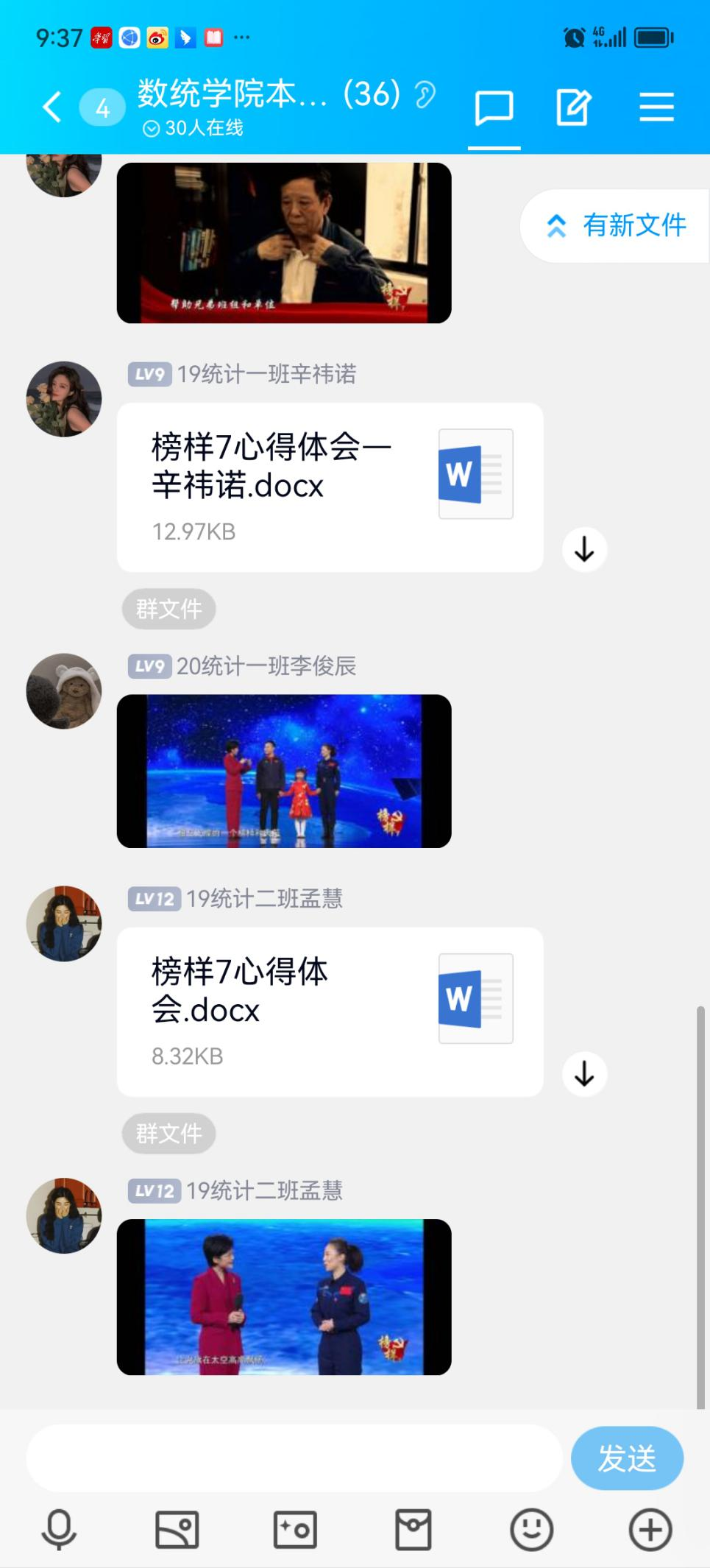Open the camera capture icon
This screenshot has height=1568, width=710.
(295, 1530)
